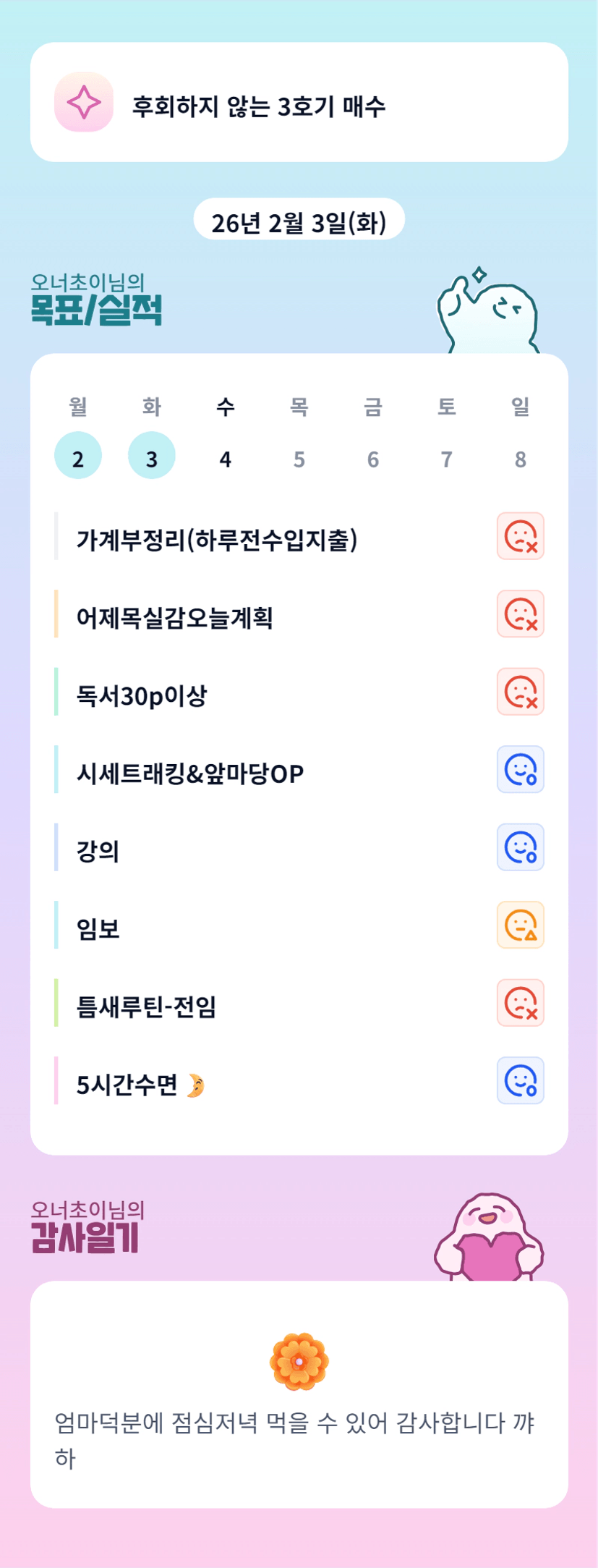Select Sunday the 8th
This screenshot has height=1568, width=598.
pos(521,457)
